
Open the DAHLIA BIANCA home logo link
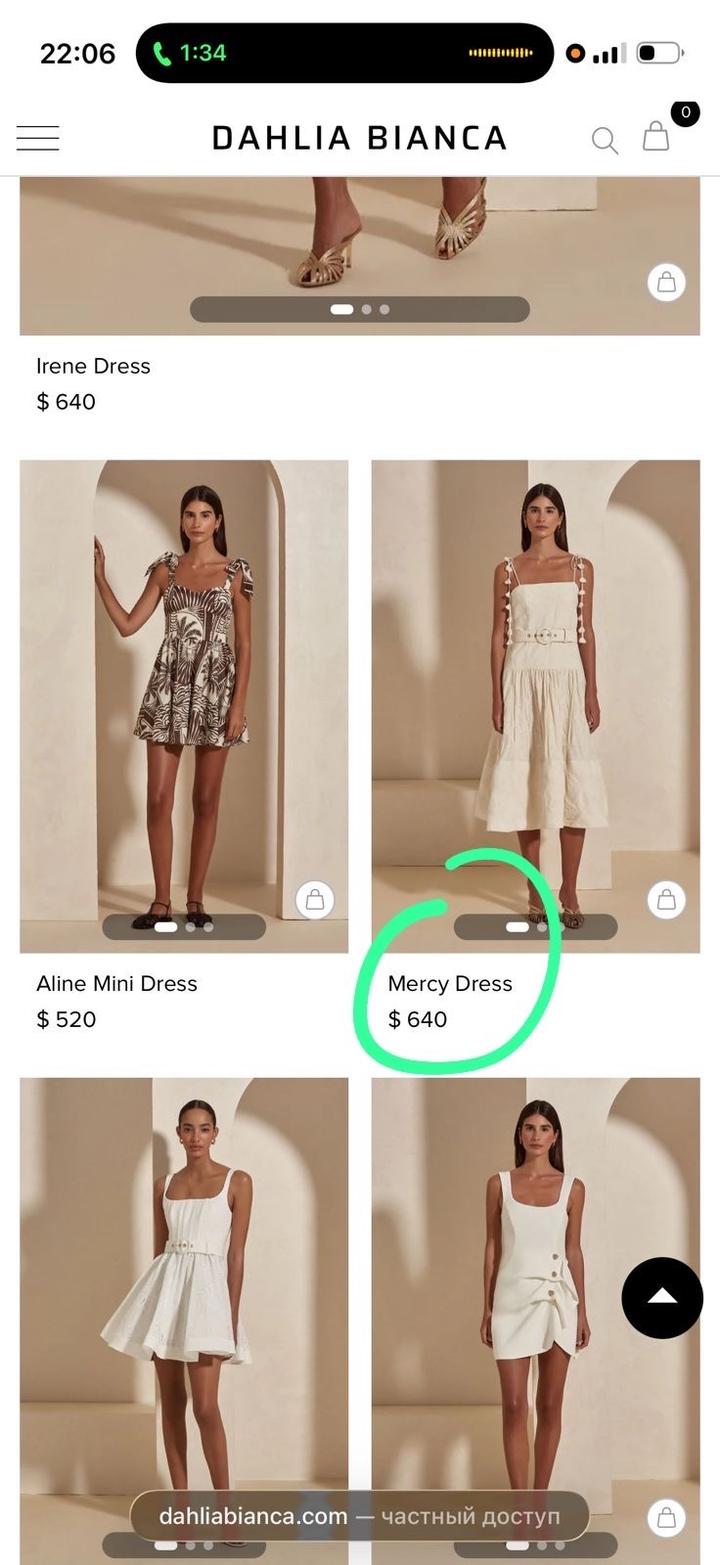[x=359, y=138]
